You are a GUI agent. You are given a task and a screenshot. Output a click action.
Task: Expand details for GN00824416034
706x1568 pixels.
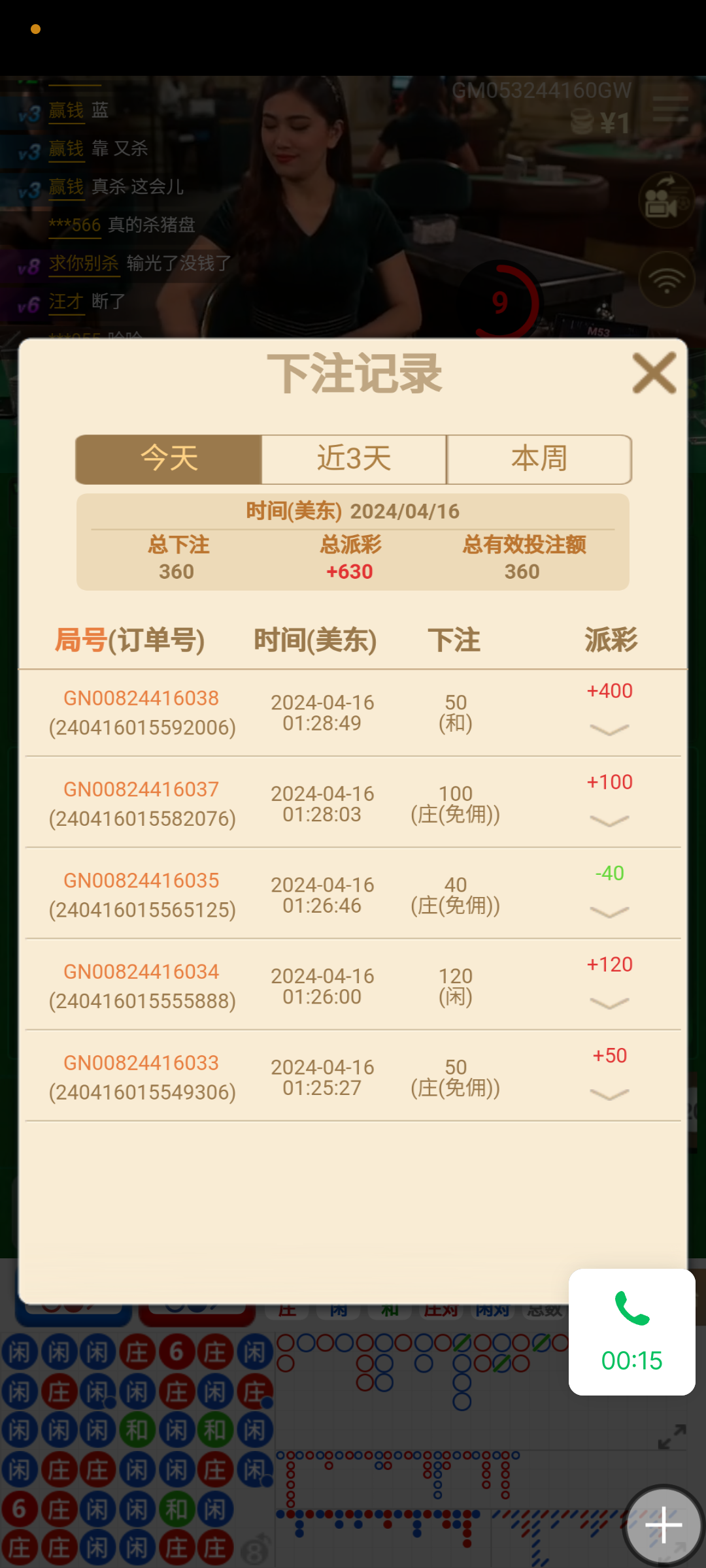[609, 1003]
